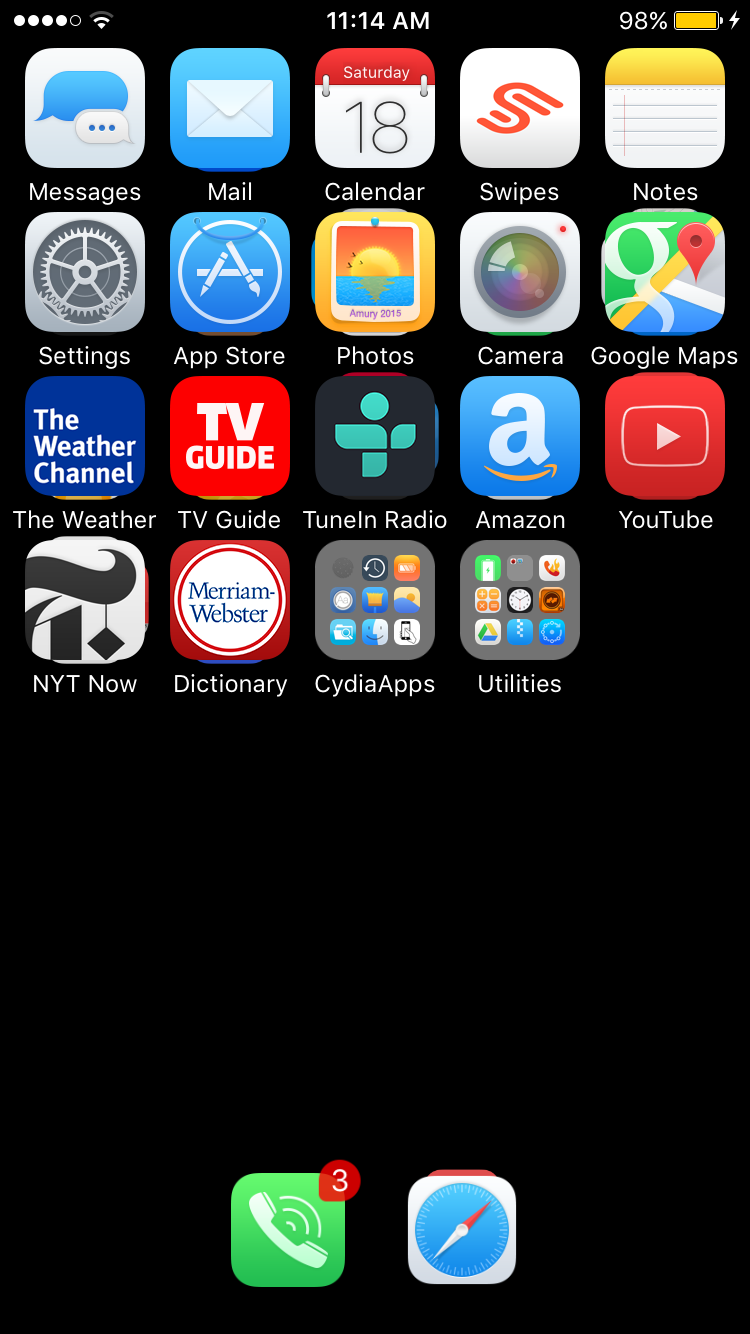Open Calendar showing Saturday 18
This screenshot has width=750, height=1334.
click(x=375, y=108)
